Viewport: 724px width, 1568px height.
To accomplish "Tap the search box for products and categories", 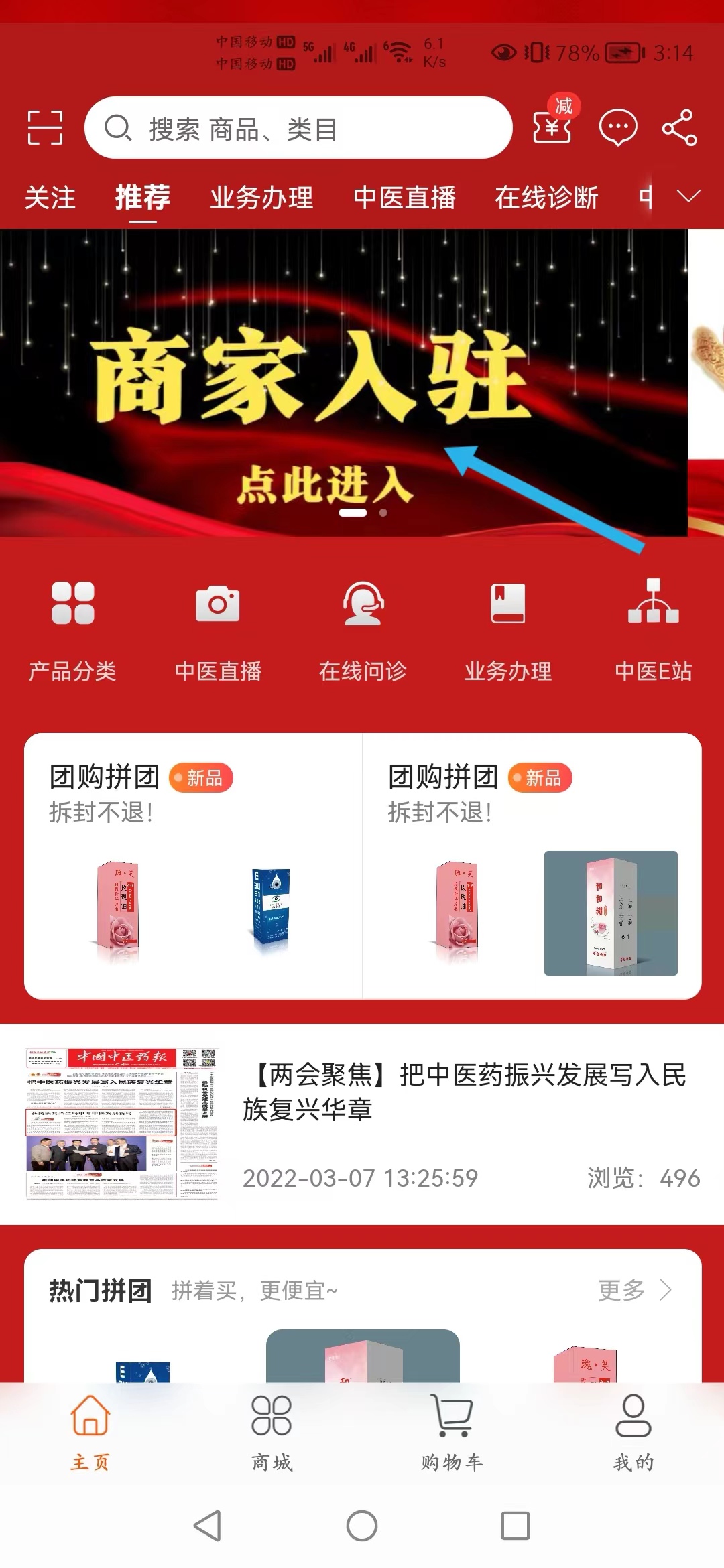I will pos(298,128).
